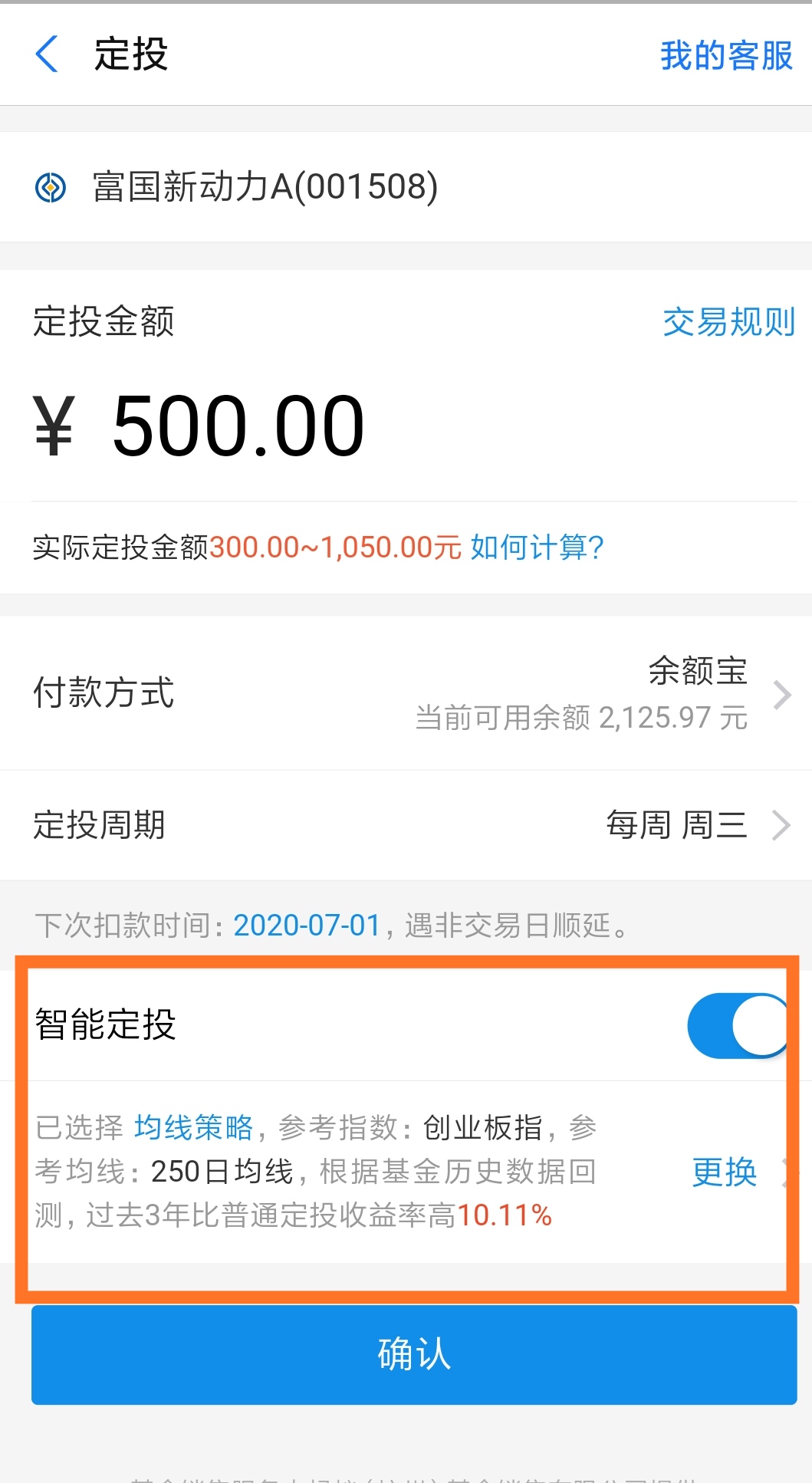Screen dimensions: 812x1483
Task: Disable the 智能定投 smart investment switch
Action: click(x=738, y=1025)
